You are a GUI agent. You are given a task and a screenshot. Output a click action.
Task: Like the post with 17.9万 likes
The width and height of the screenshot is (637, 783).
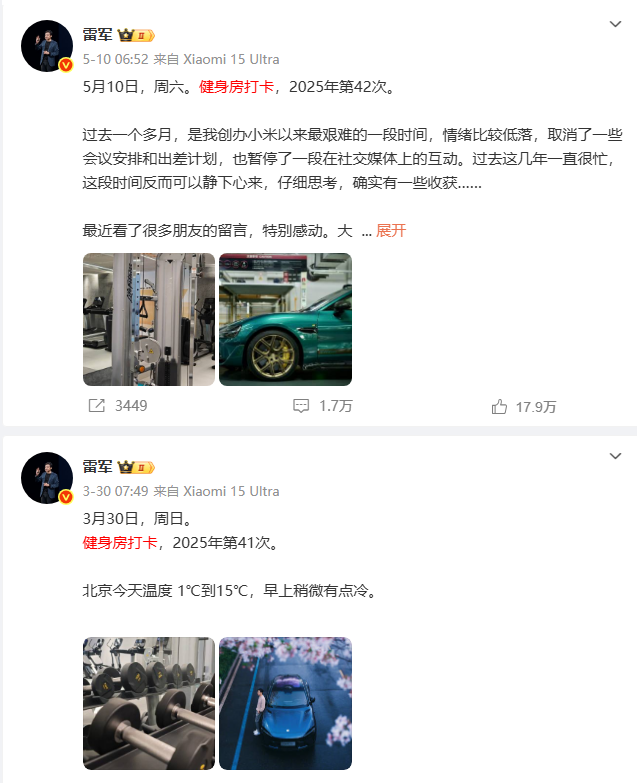click(523, 406)
